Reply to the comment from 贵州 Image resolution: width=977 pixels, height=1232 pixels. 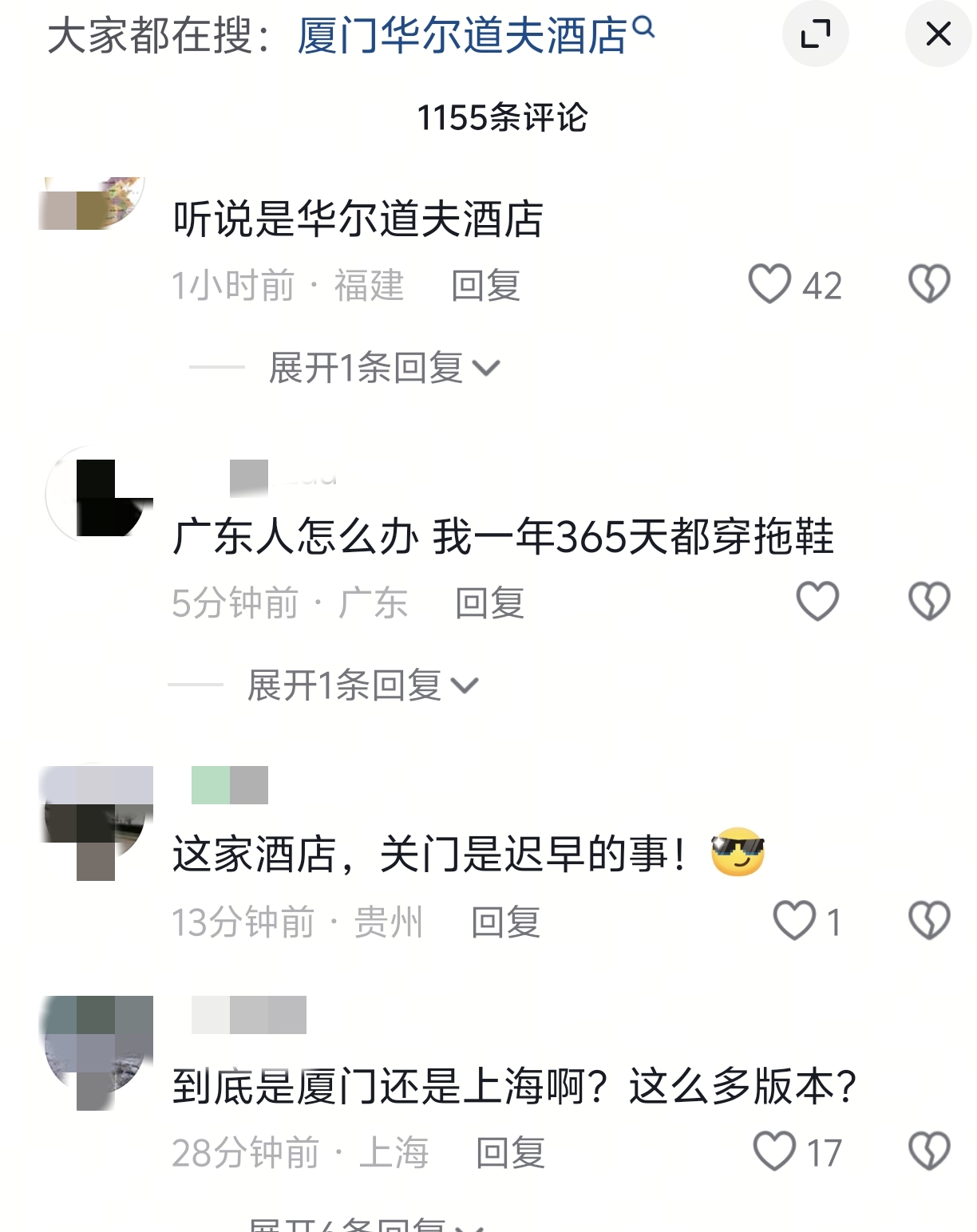pos(505,922)
